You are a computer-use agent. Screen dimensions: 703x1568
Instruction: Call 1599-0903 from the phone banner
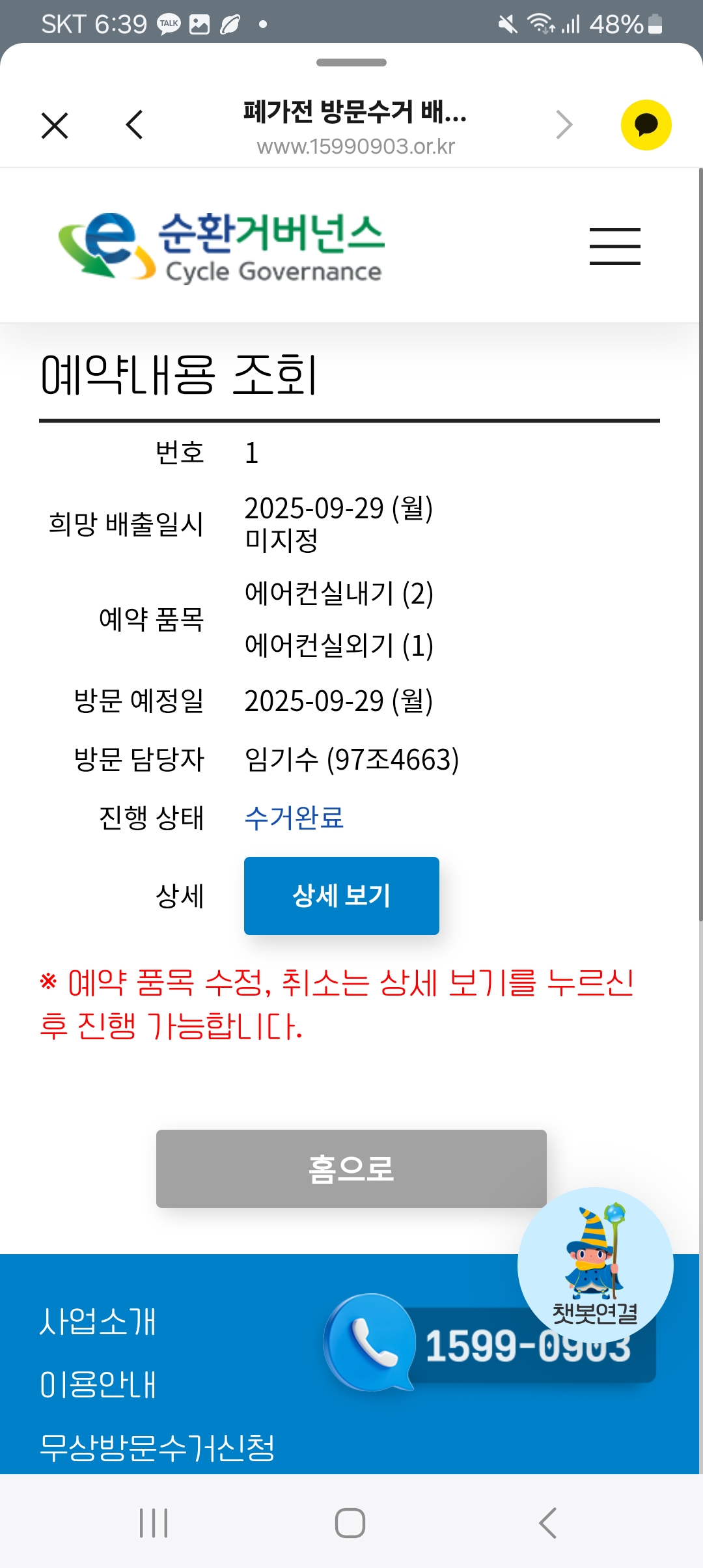coord(456,1345)
